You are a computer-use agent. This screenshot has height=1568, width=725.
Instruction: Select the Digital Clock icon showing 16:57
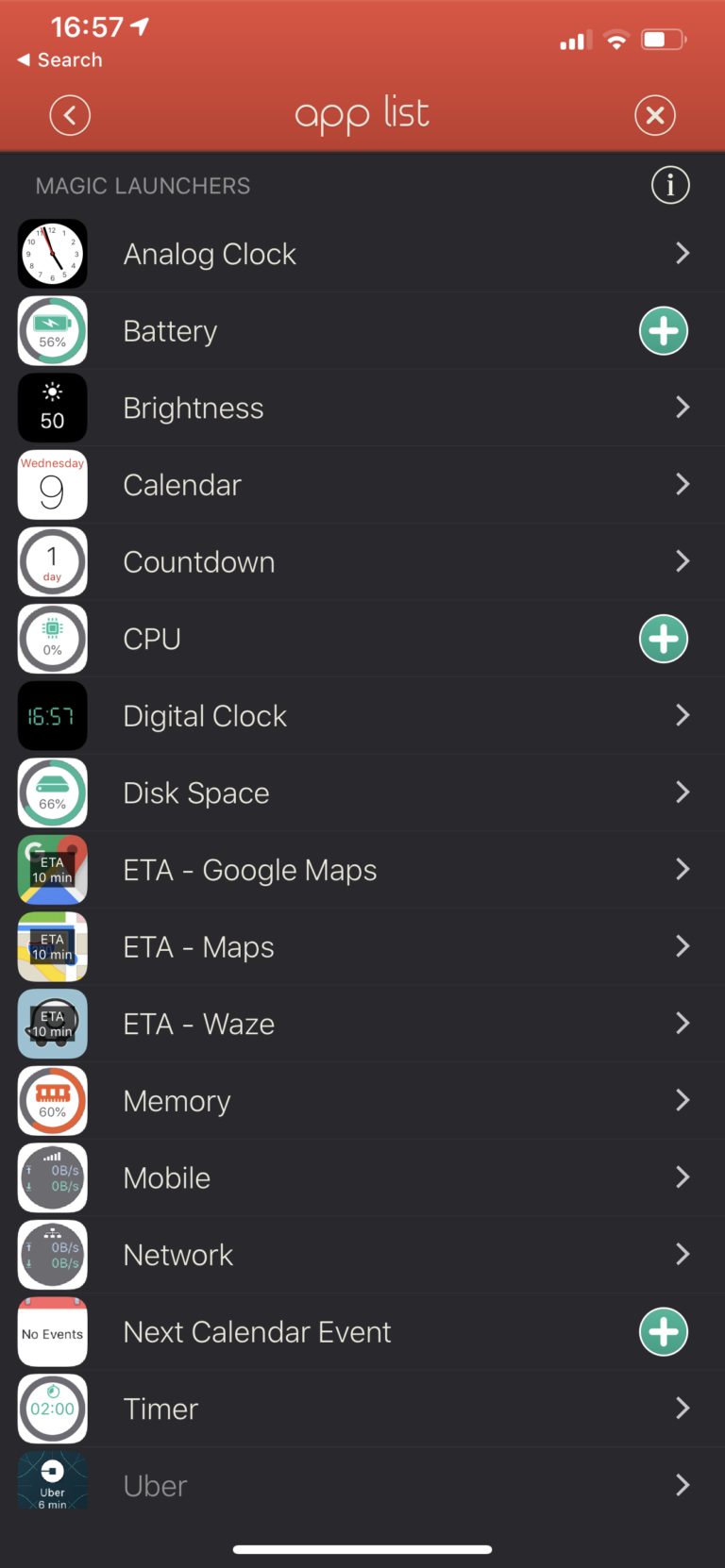(x=52, y=715)
